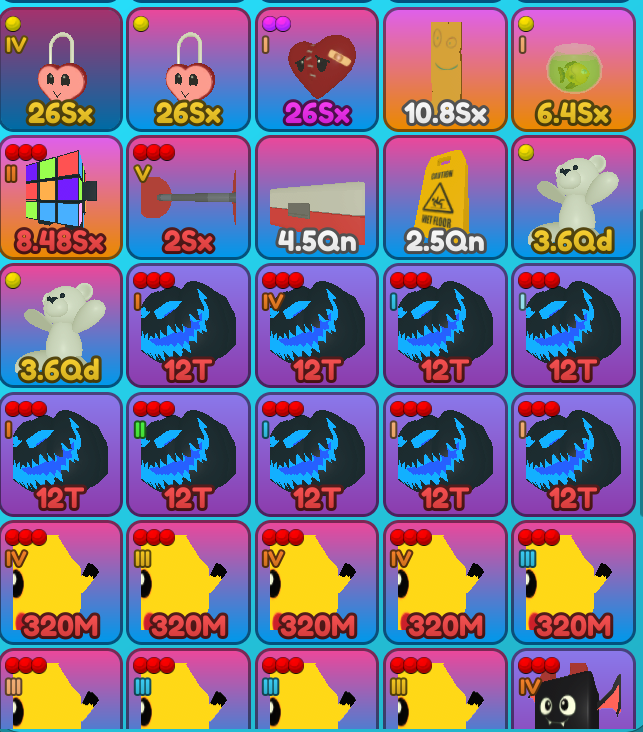Image resolution: width=643 pixels, height=732 pixels.
Task: Tap the 10.8Sx item tile
Action: point(445,70)
